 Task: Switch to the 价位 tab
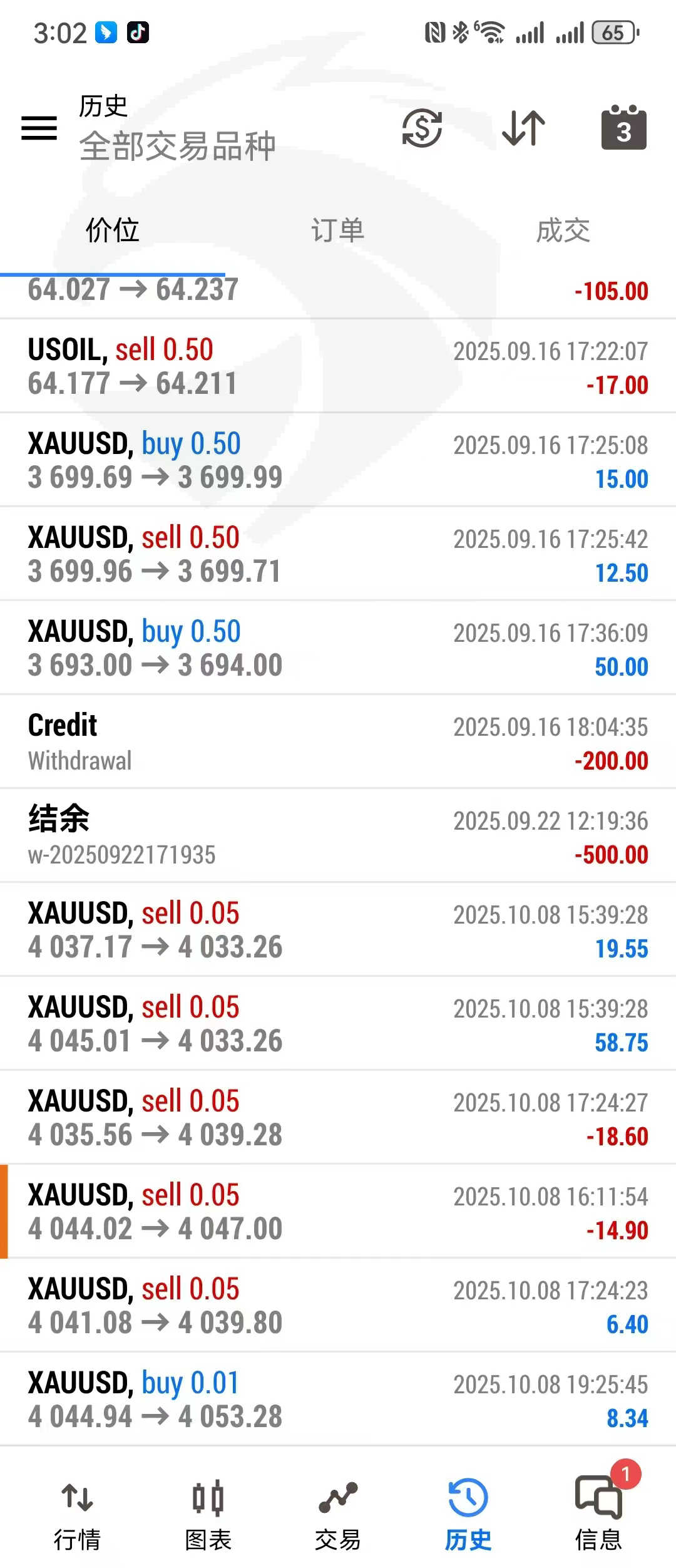(113, 230)
